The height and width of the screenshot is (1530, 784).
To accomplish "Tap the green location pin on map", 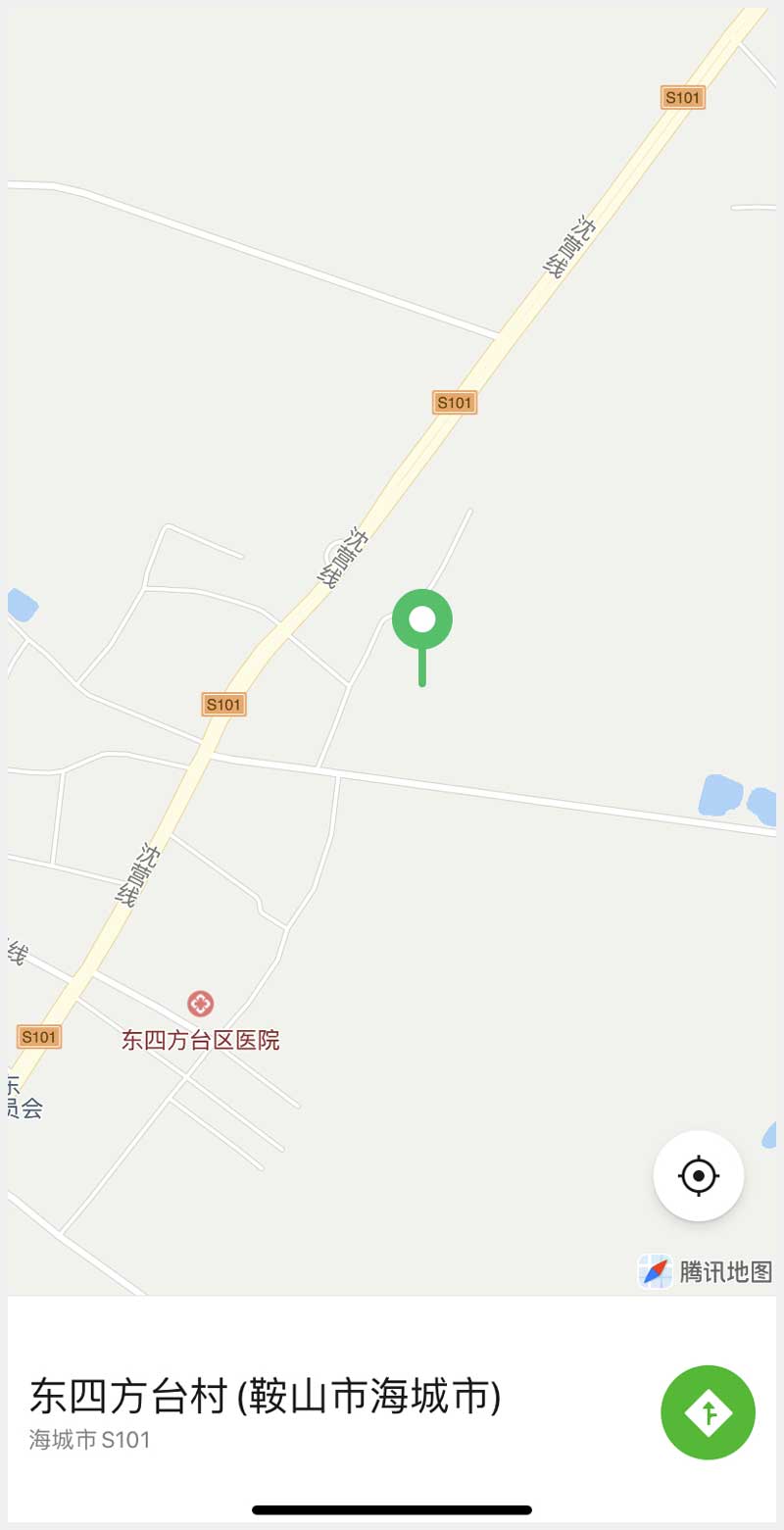I will 422,620.
